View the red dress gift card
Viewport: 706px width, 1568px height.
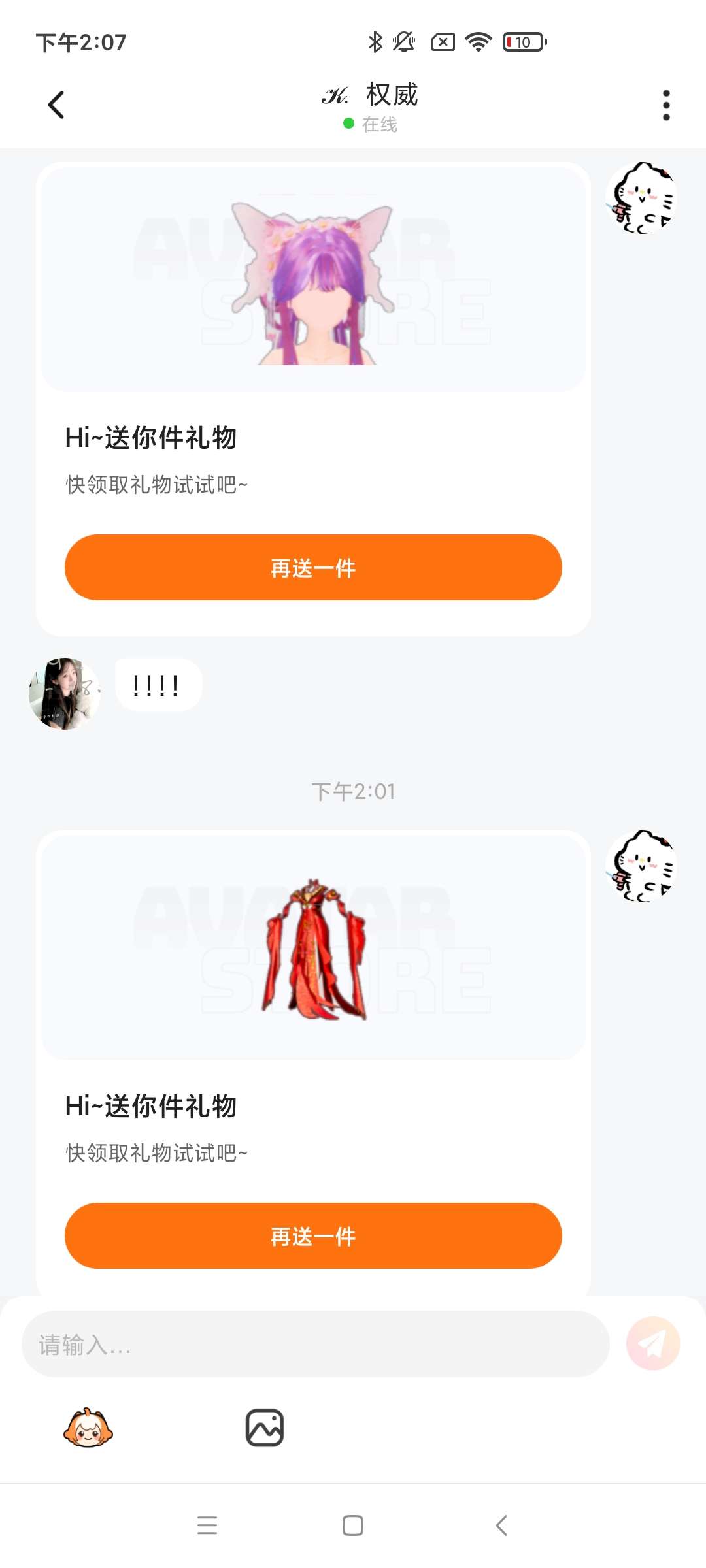[x=313, y=947]
